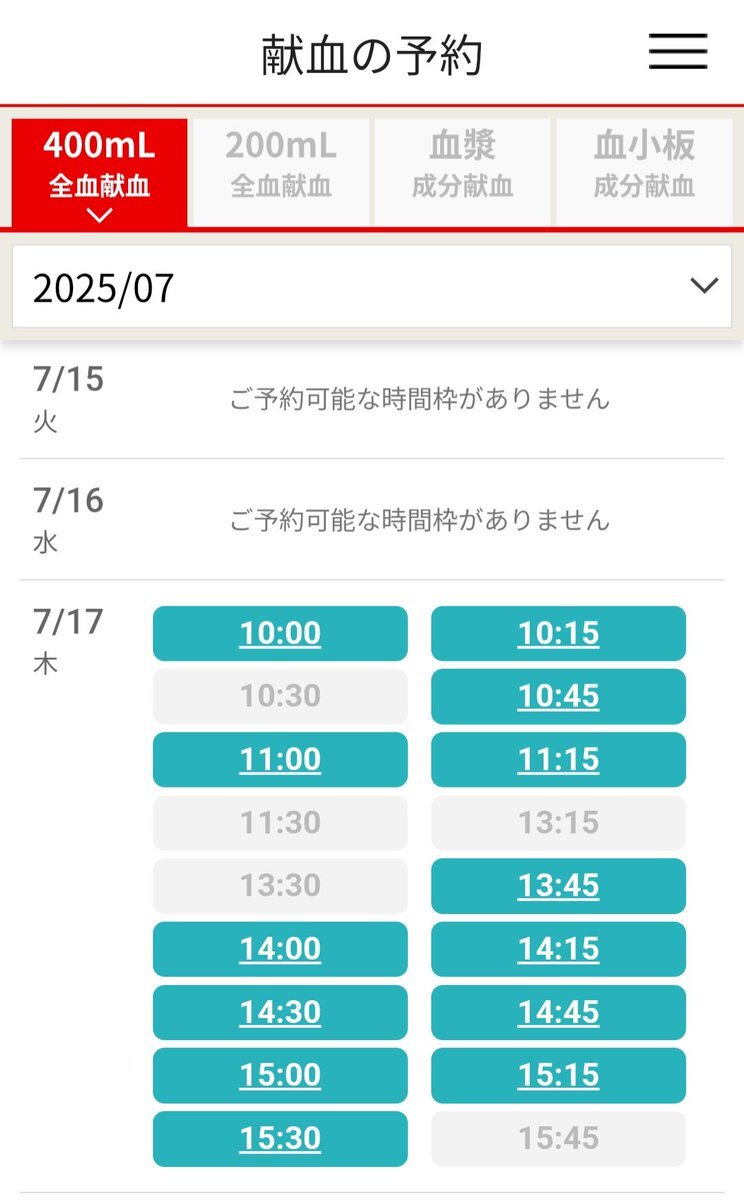Book the 10:00 slot on 7/17
Screen dimensions: 744x1200
click(x=280, y=633)
